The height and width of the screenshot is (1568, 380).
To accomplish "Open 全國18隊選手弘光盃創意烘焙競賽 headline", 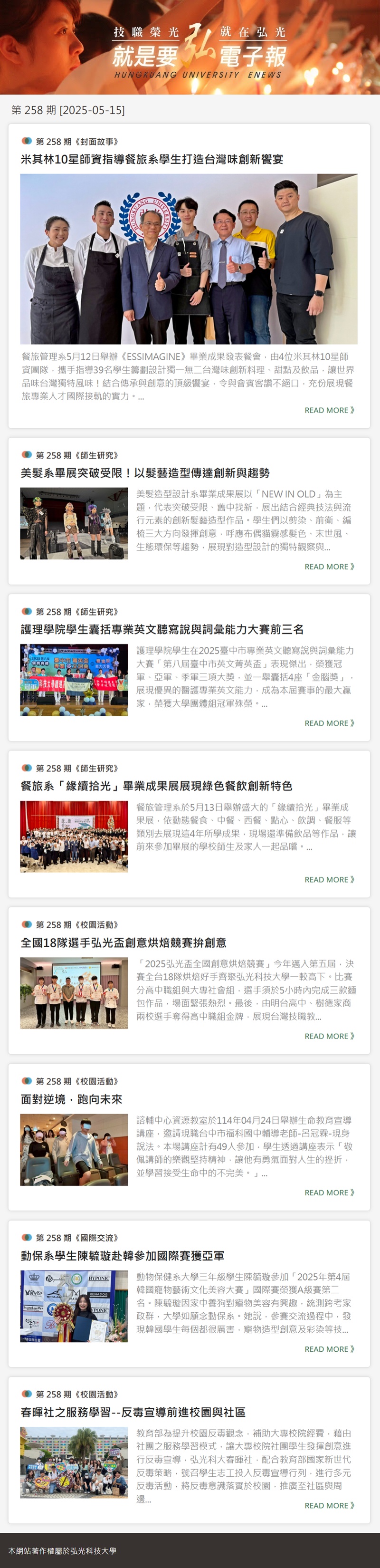I will pos(123,942).
